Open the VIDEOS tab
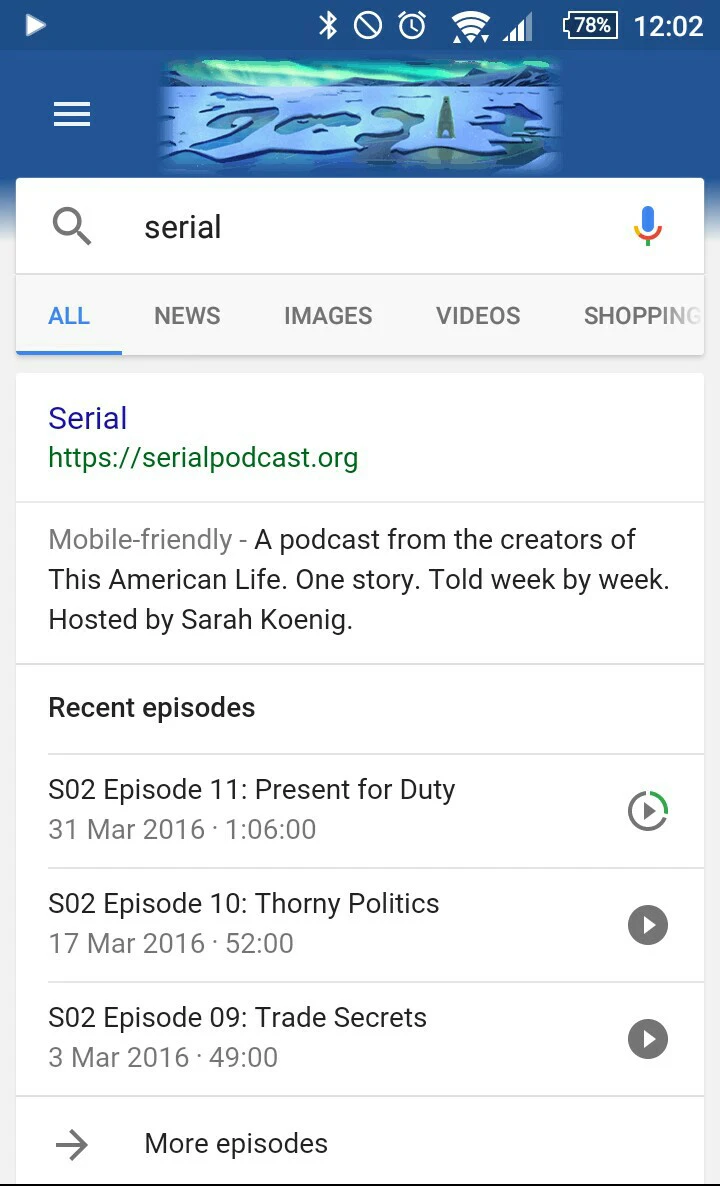 pos(477,316)
